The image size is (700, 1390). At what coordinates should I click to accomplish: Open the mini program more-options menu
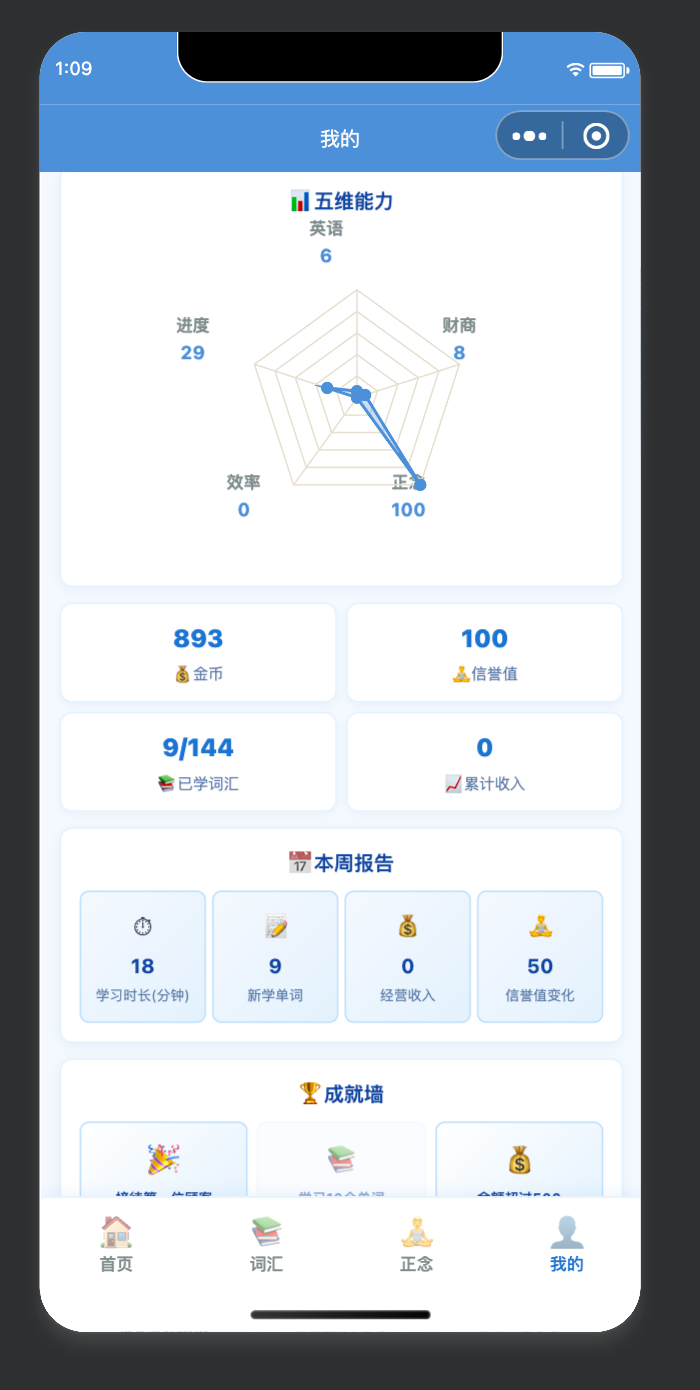click(x=529, y=136)
